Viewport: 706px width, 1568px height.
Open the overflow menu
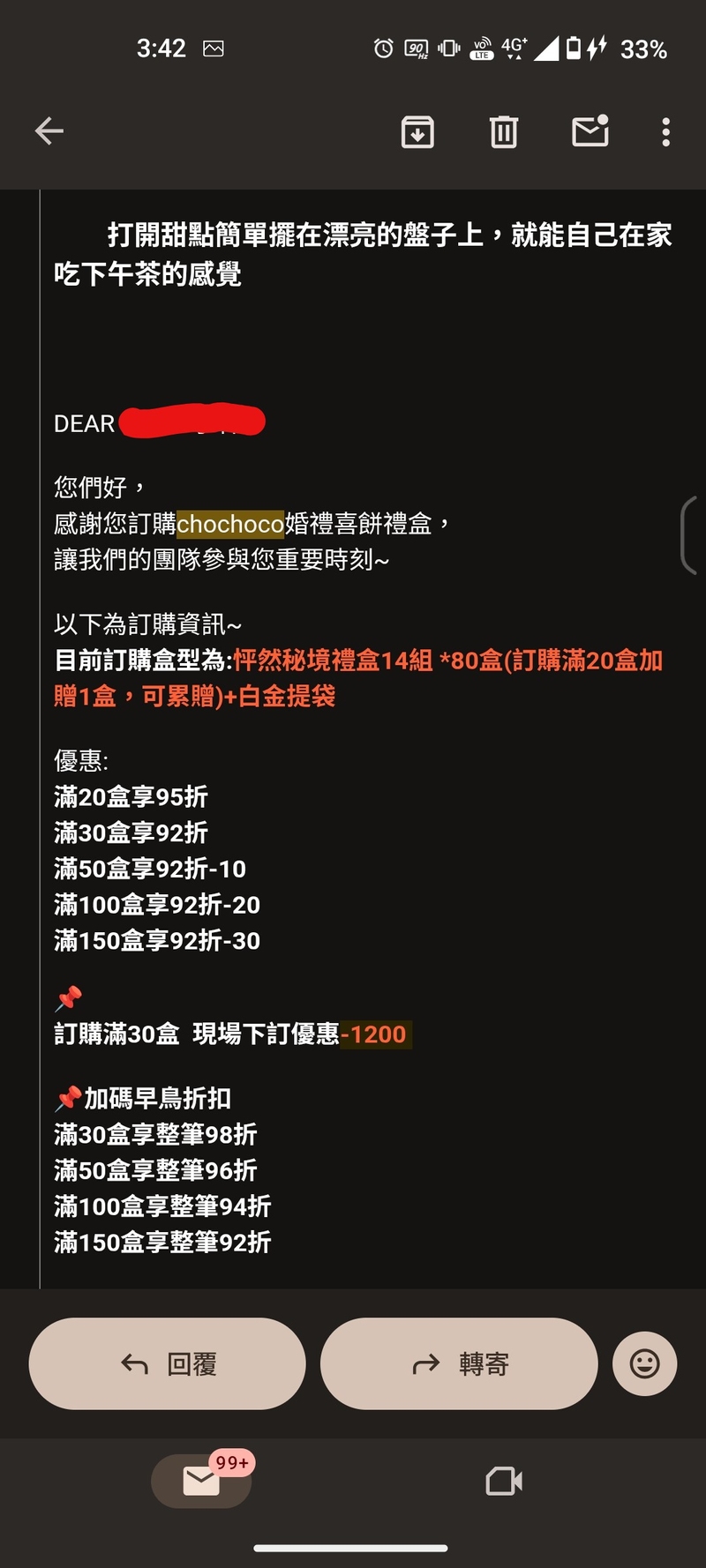(665, 132)
